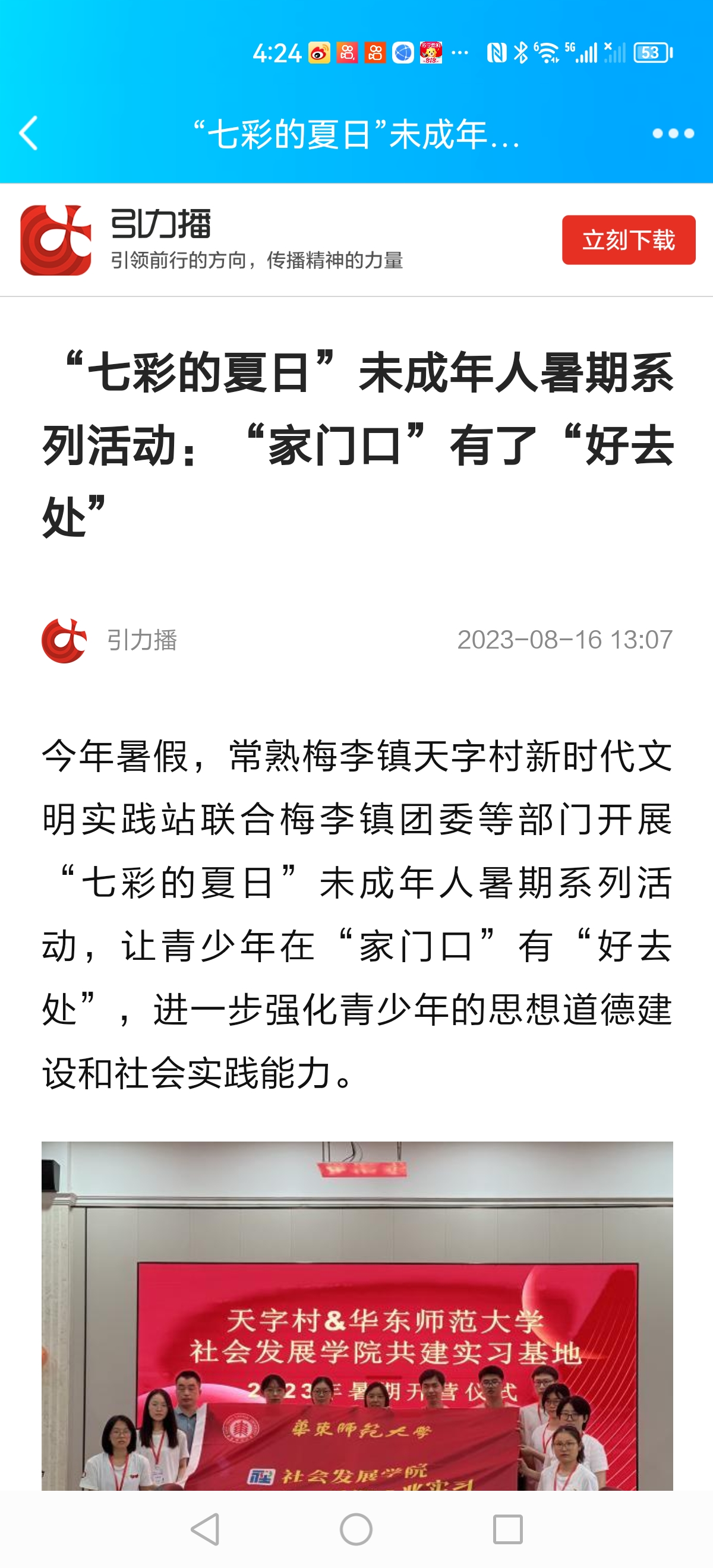The width and height of the screenshot is (713, 1568).
Task: Go to the home screen
Action: pyautogui.click(x=356, y=1529)
